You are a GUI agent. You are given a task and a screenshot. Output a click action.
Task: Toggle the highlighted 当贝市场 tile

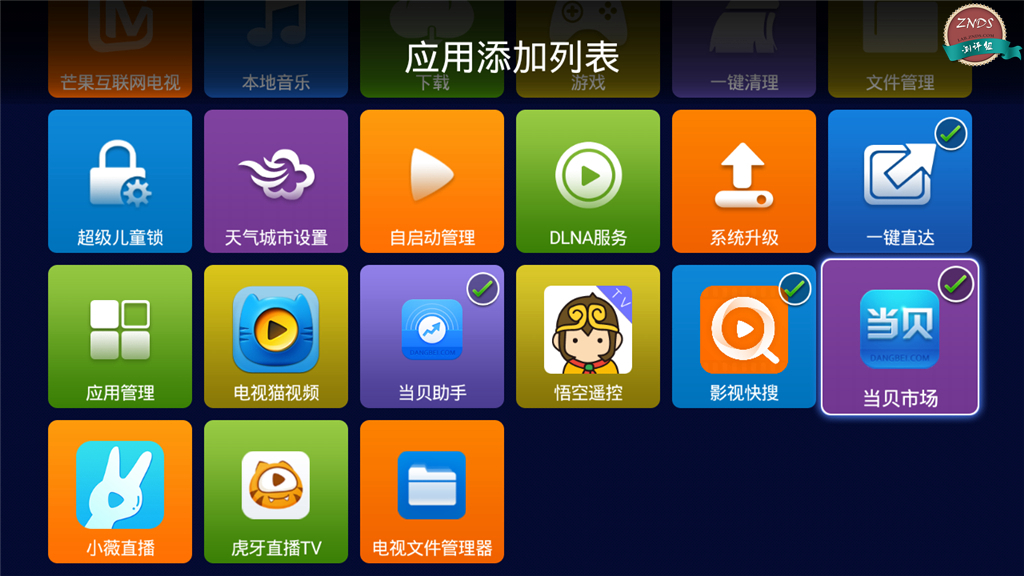pos(900,338)
